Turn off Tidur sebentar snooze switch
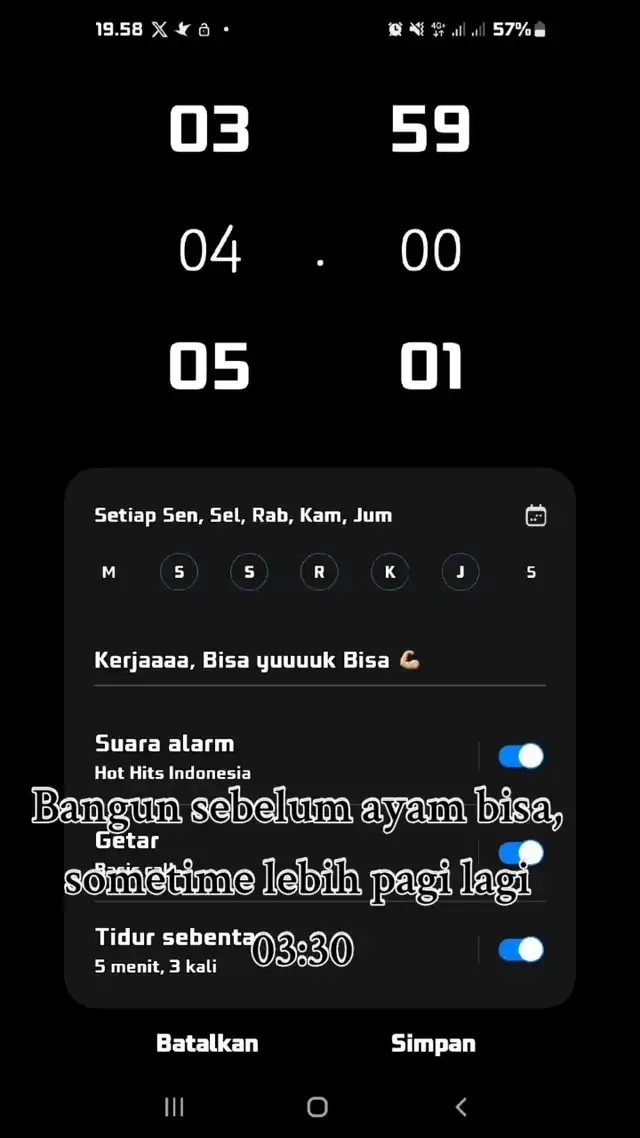This screenshot has height=1138, width=640. pyautogui.click(x=521, y=949)
